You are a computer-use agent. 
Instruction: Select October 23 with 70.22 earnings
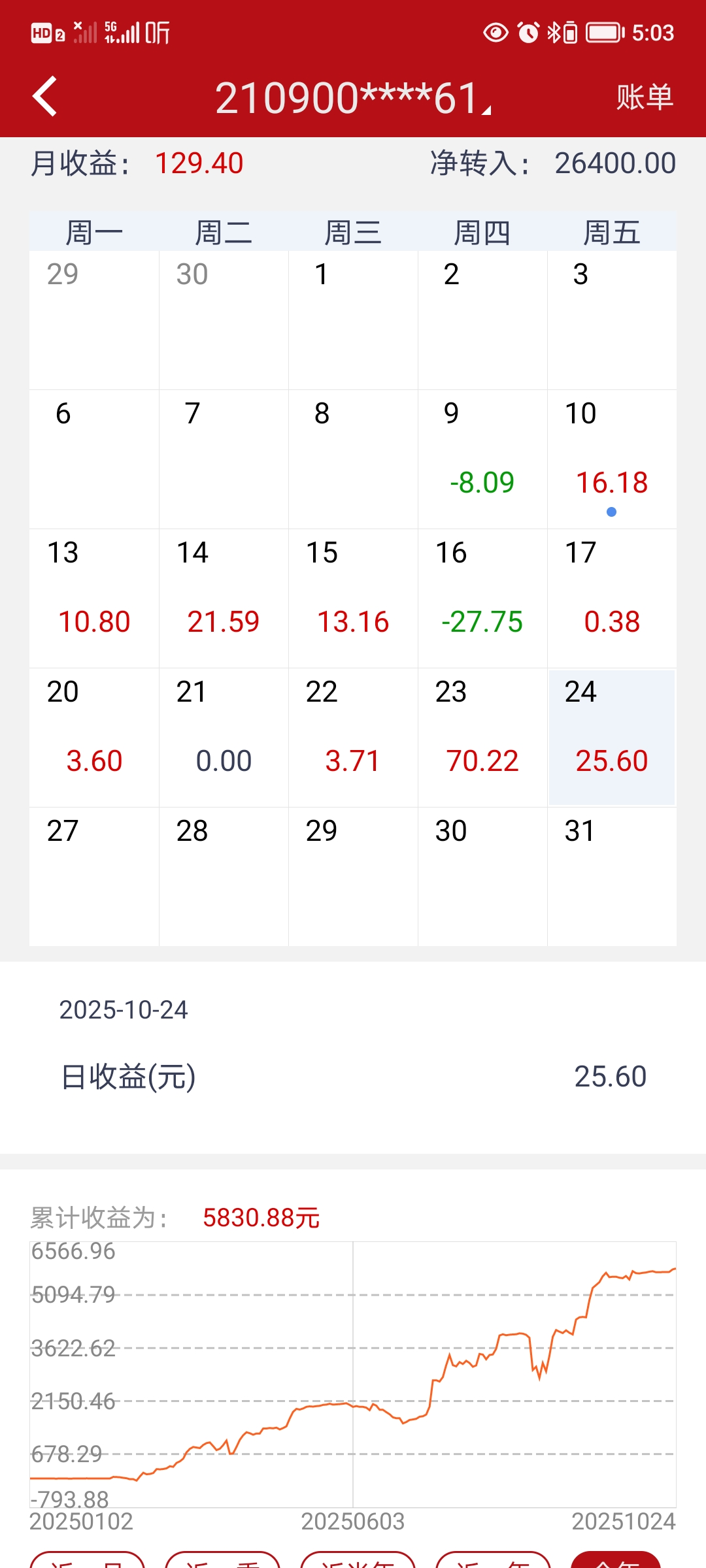pyautogui.click(x=482, y=737)
